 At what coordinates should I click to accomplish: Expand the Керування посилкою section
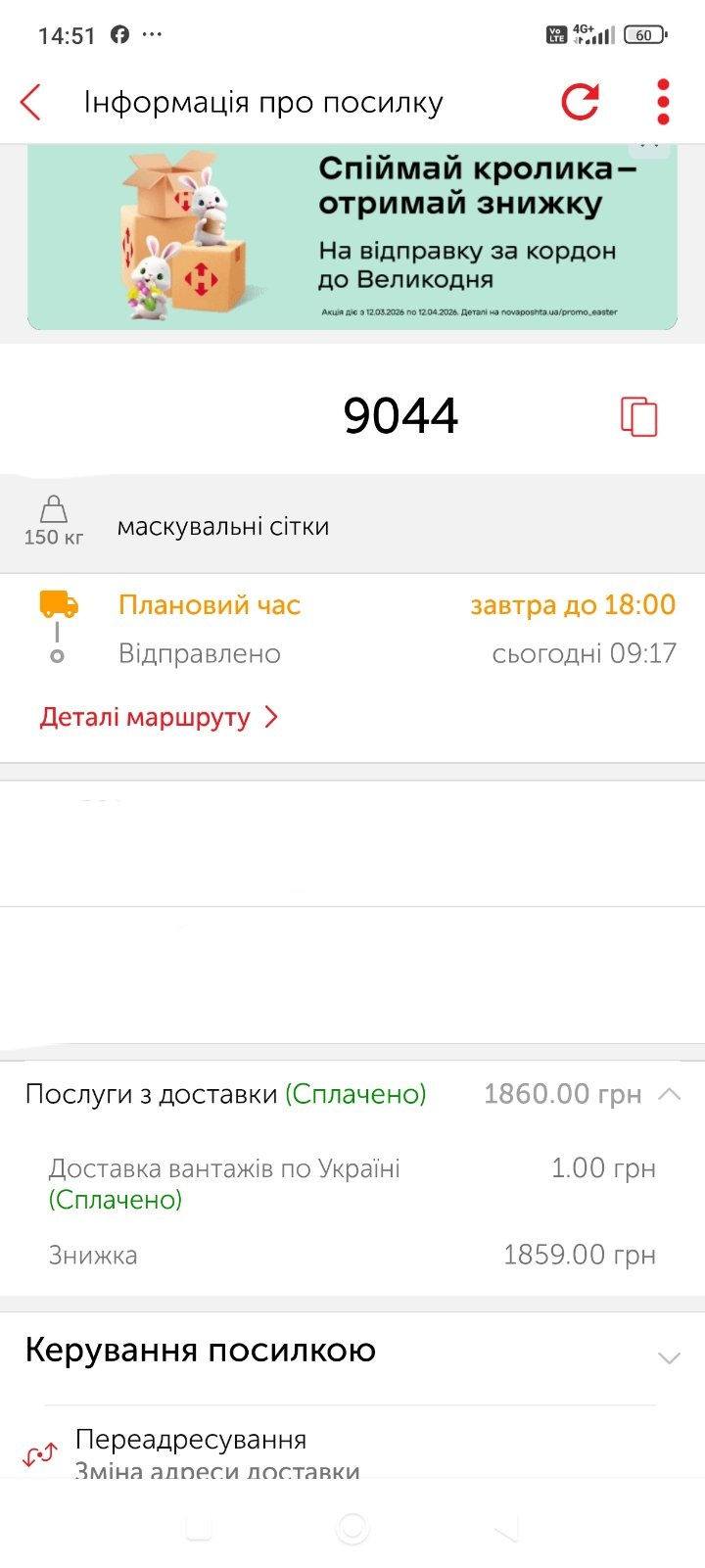tap(669, 1357)
